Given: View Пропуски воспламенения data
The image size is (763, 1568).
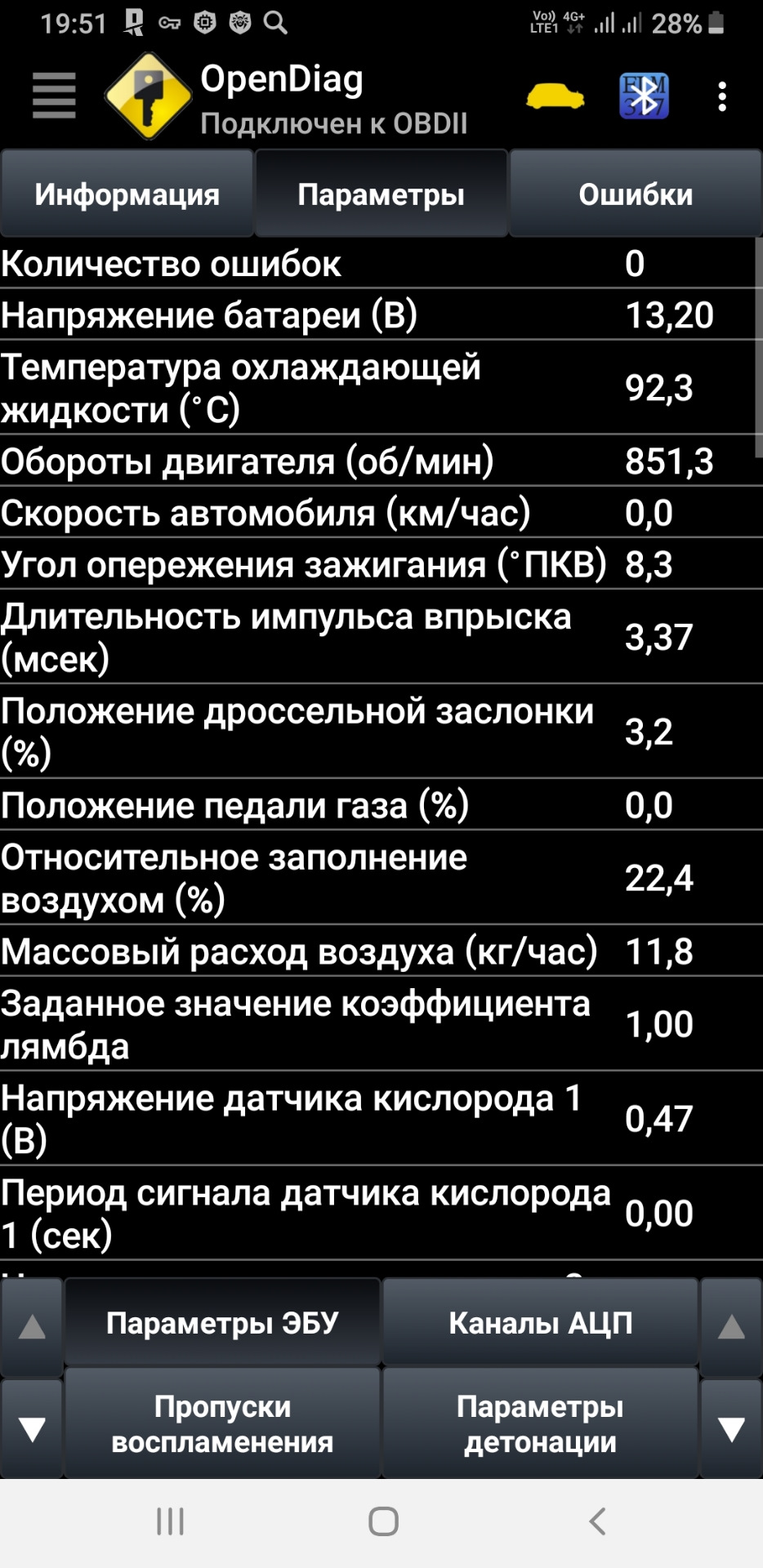Looking at the screenshot, I should [x=221, y=1424].
